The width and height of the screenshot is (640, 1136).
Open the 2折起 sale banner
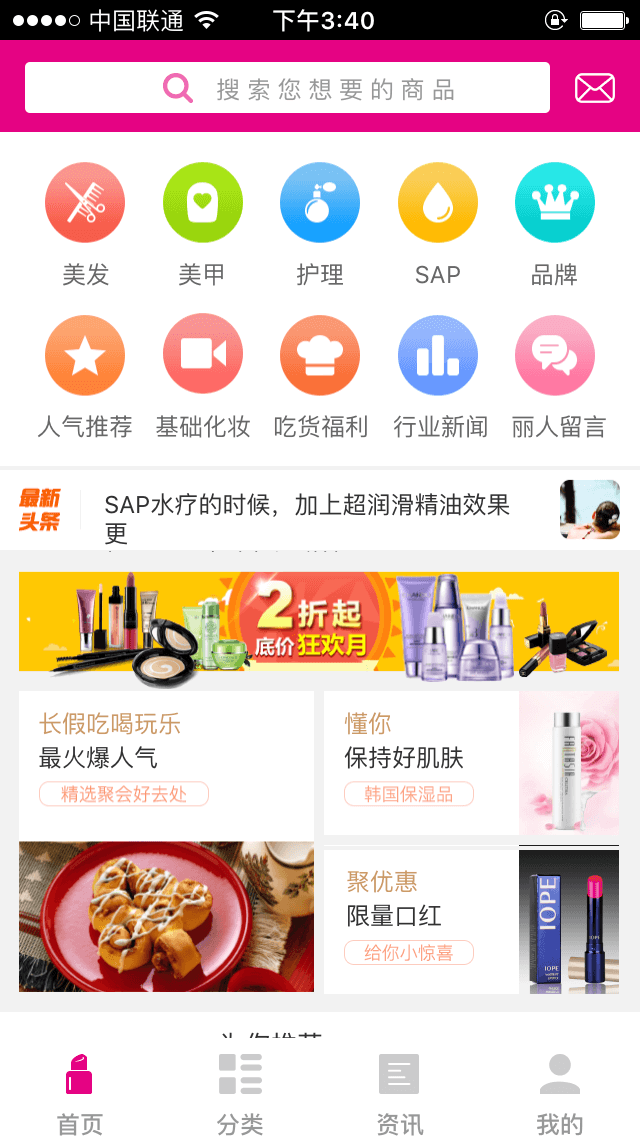(x=319, y=621)
